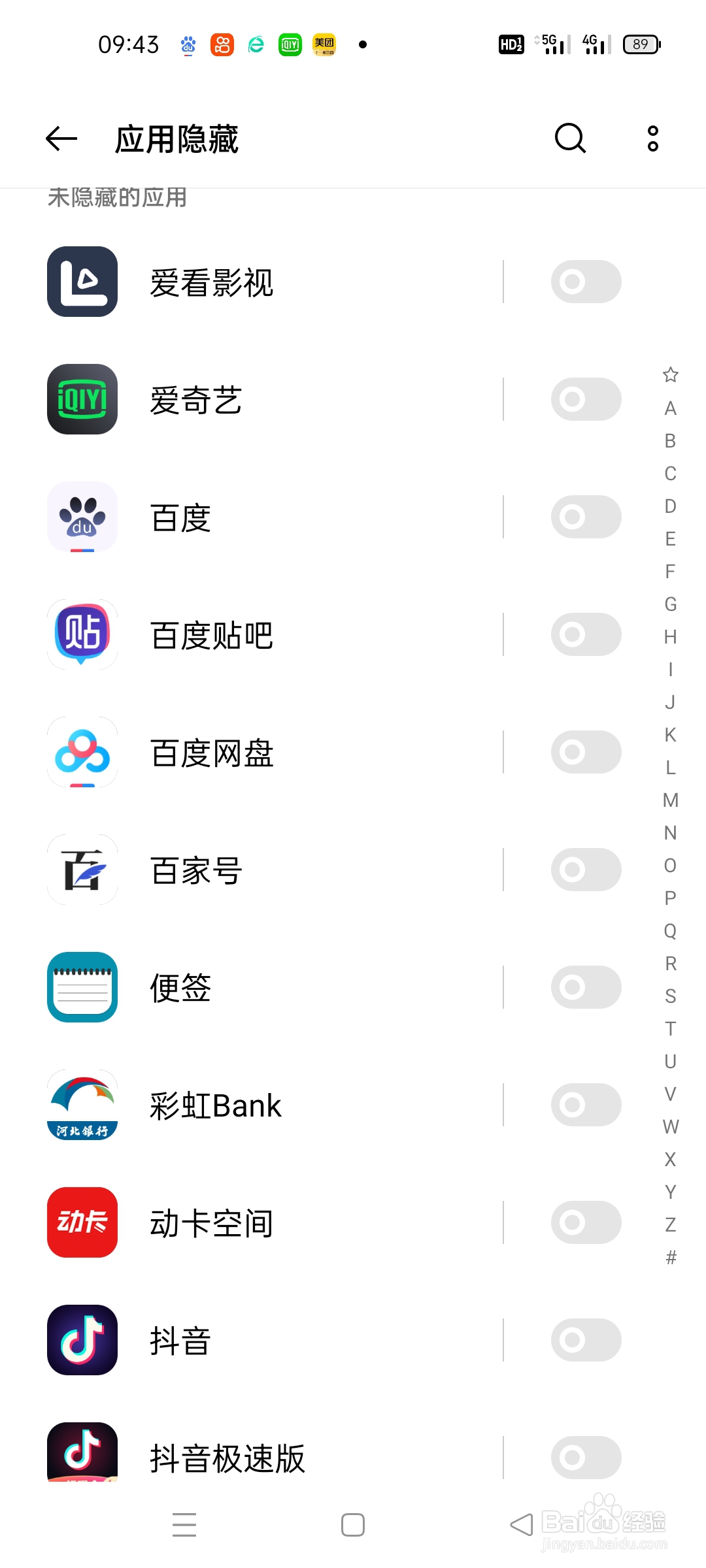
Task: Toggle the switch next to 百家号
Action: click(x=585, y=870)
